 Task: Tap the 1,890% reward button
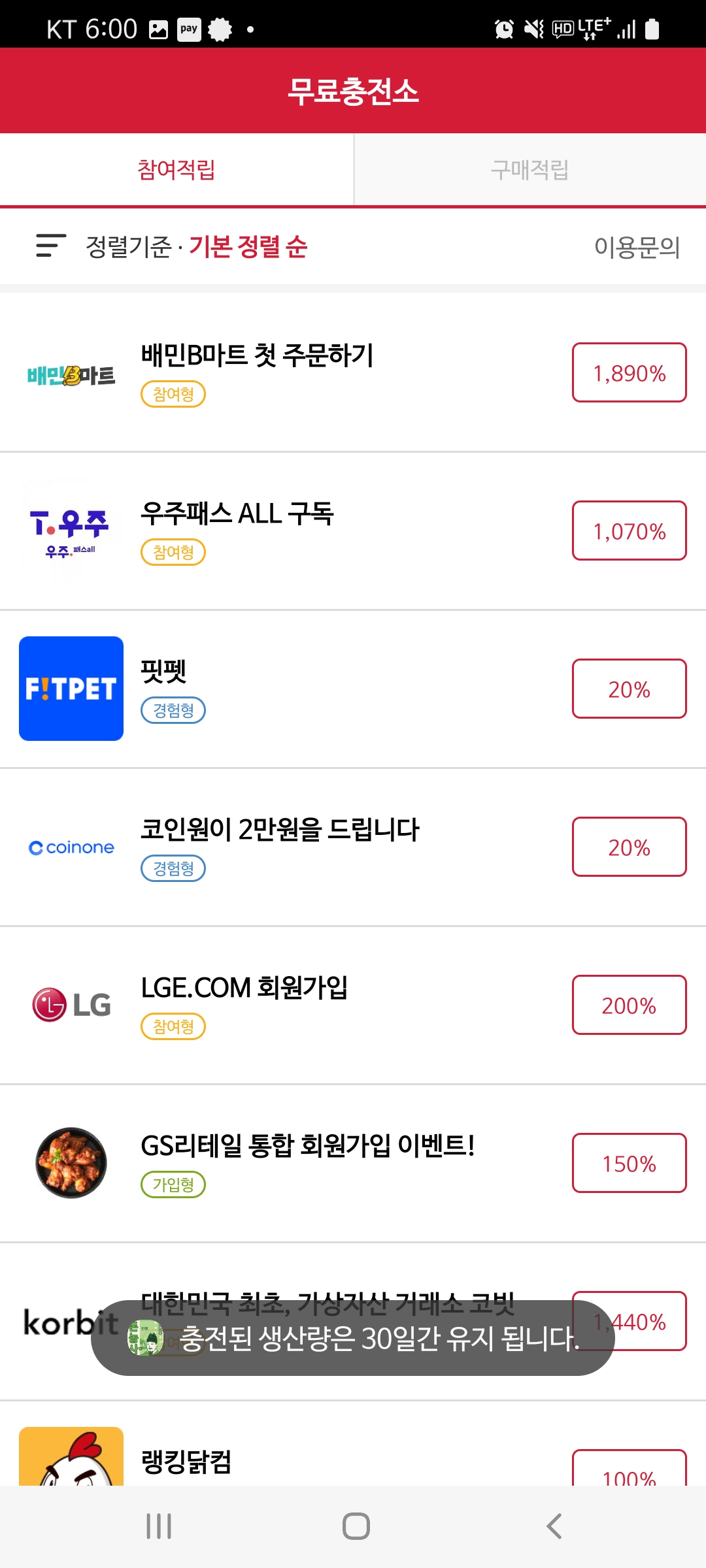pyautogui.click(x=629, y=373)
